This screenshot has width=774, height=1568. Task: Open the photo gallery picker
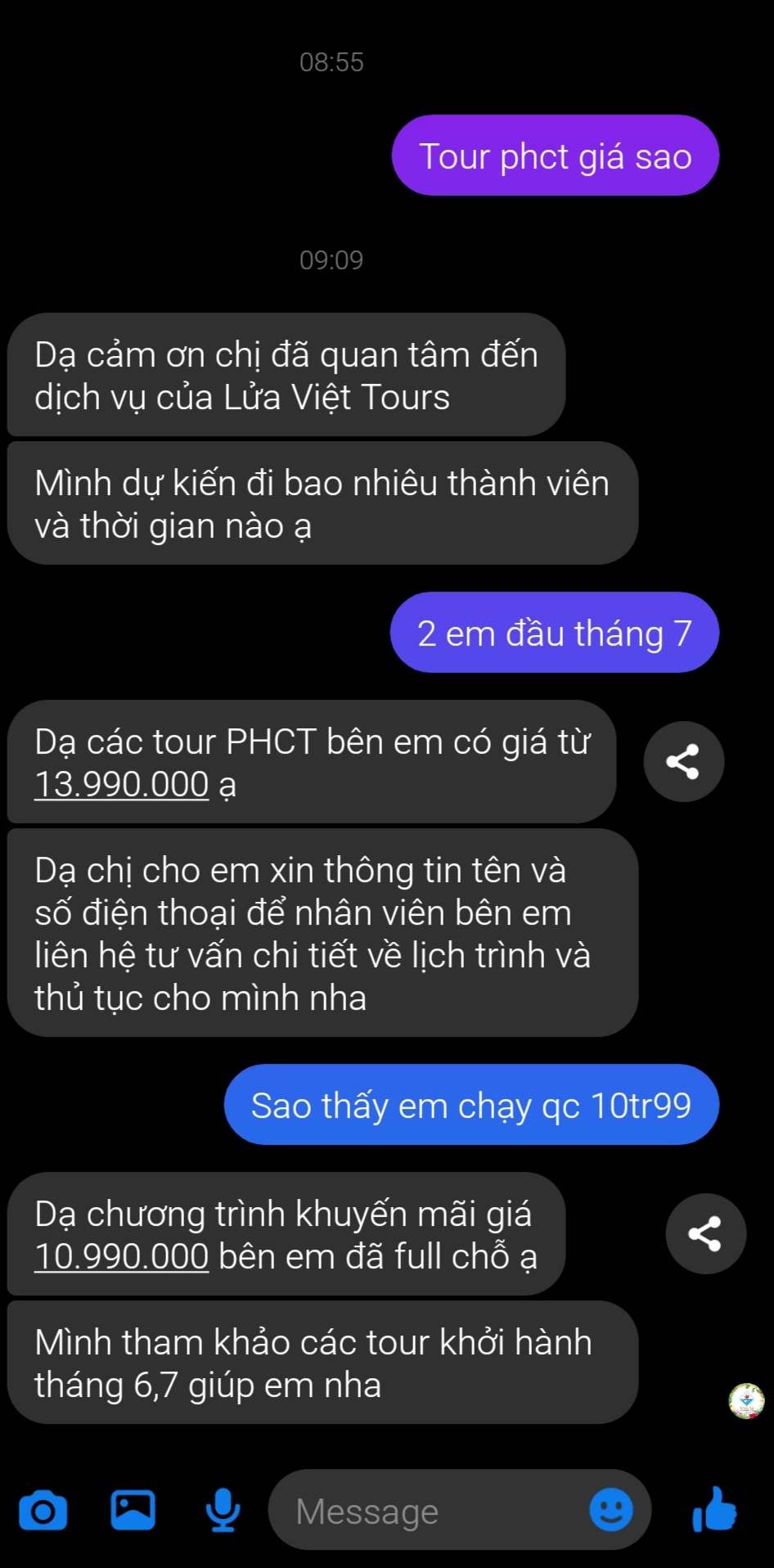point(133,1510)
